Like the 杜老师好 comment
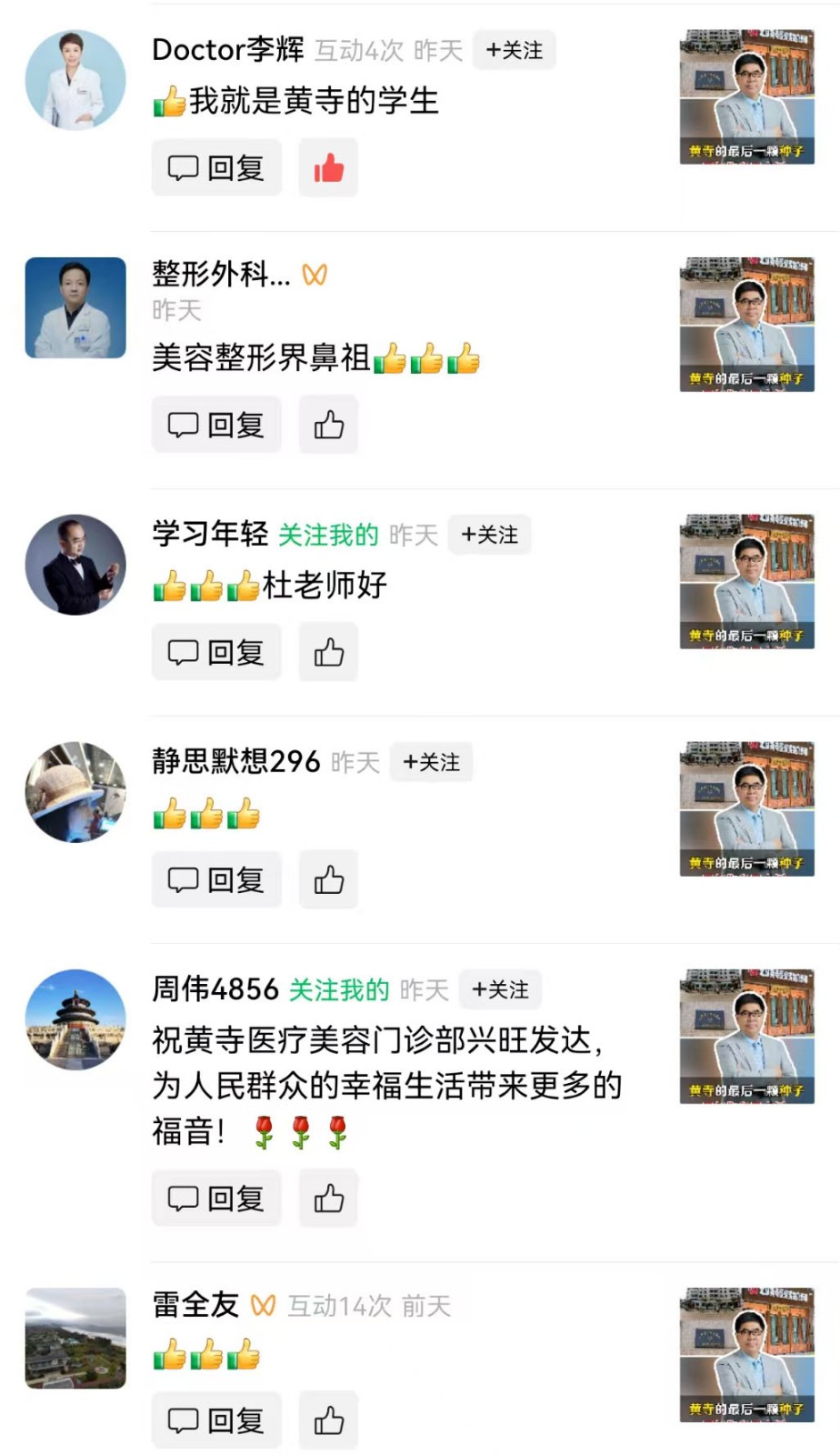 (x=328, y=652)
